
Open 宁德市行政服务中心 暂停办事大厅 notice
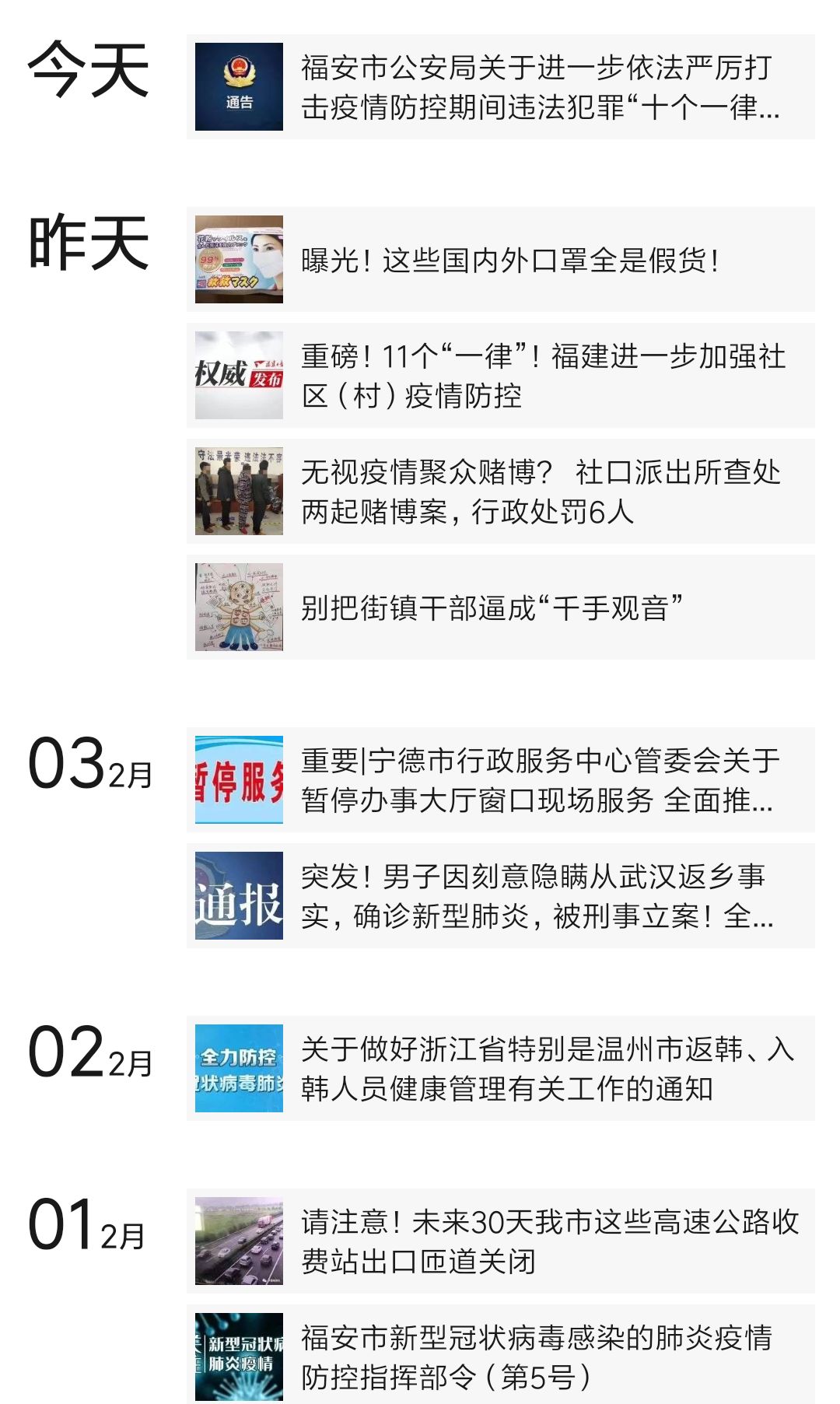point(501,780)
